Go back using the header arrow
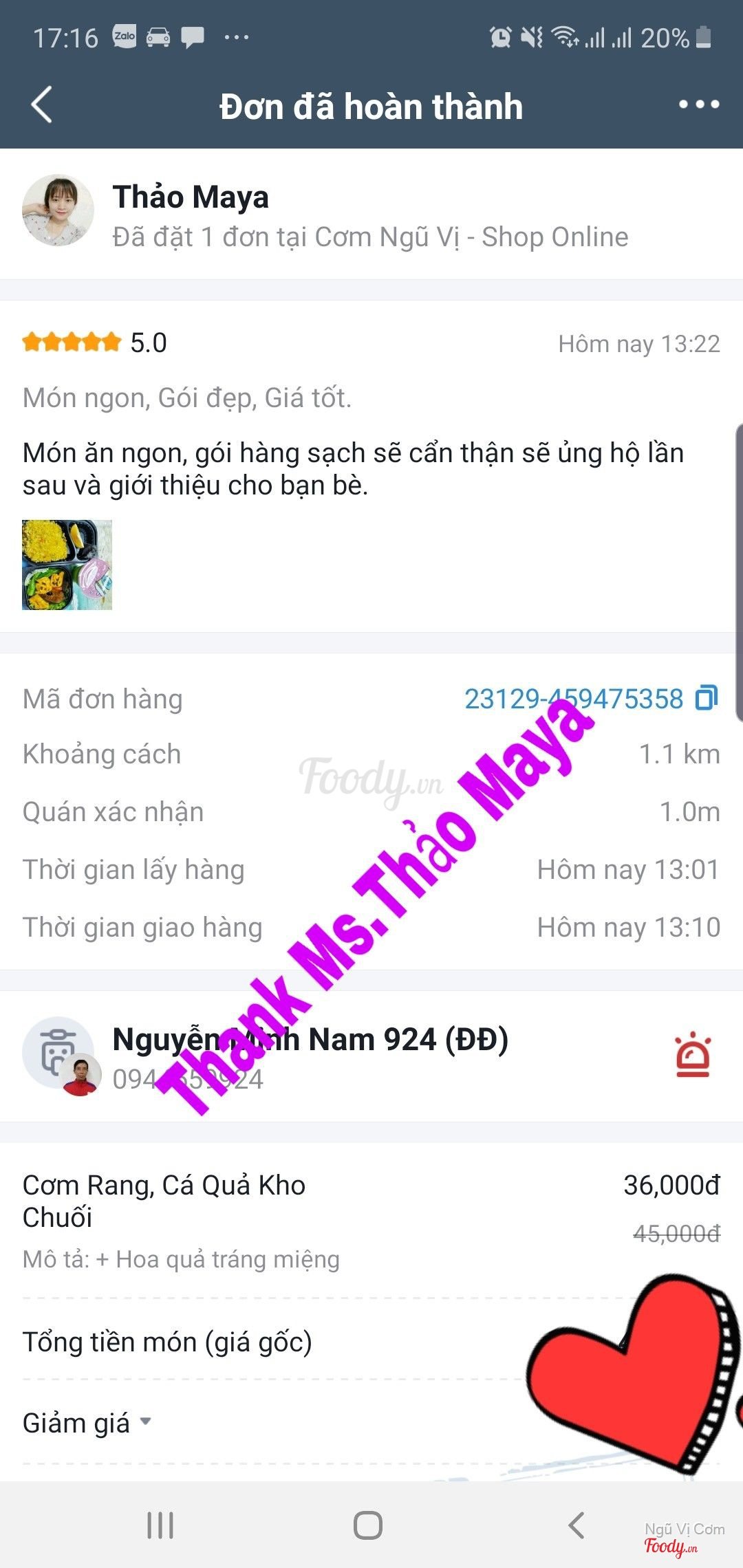This screenshot has width=743, height=1568. point(42,105)
